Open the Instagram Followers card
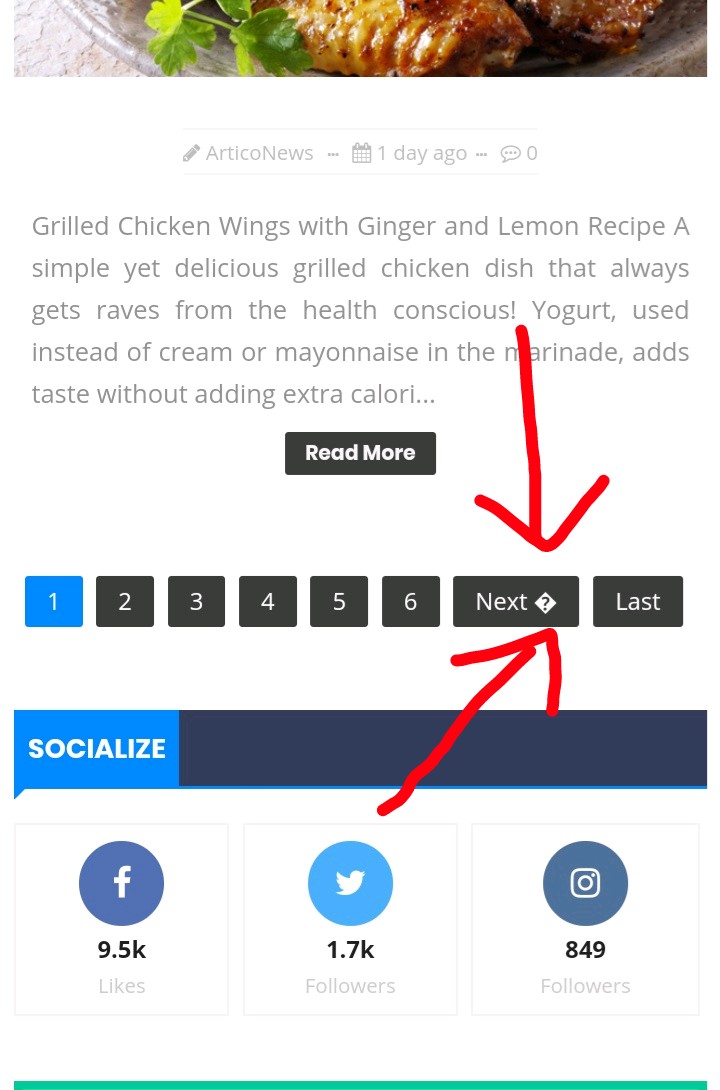 (x=585, y=918)
